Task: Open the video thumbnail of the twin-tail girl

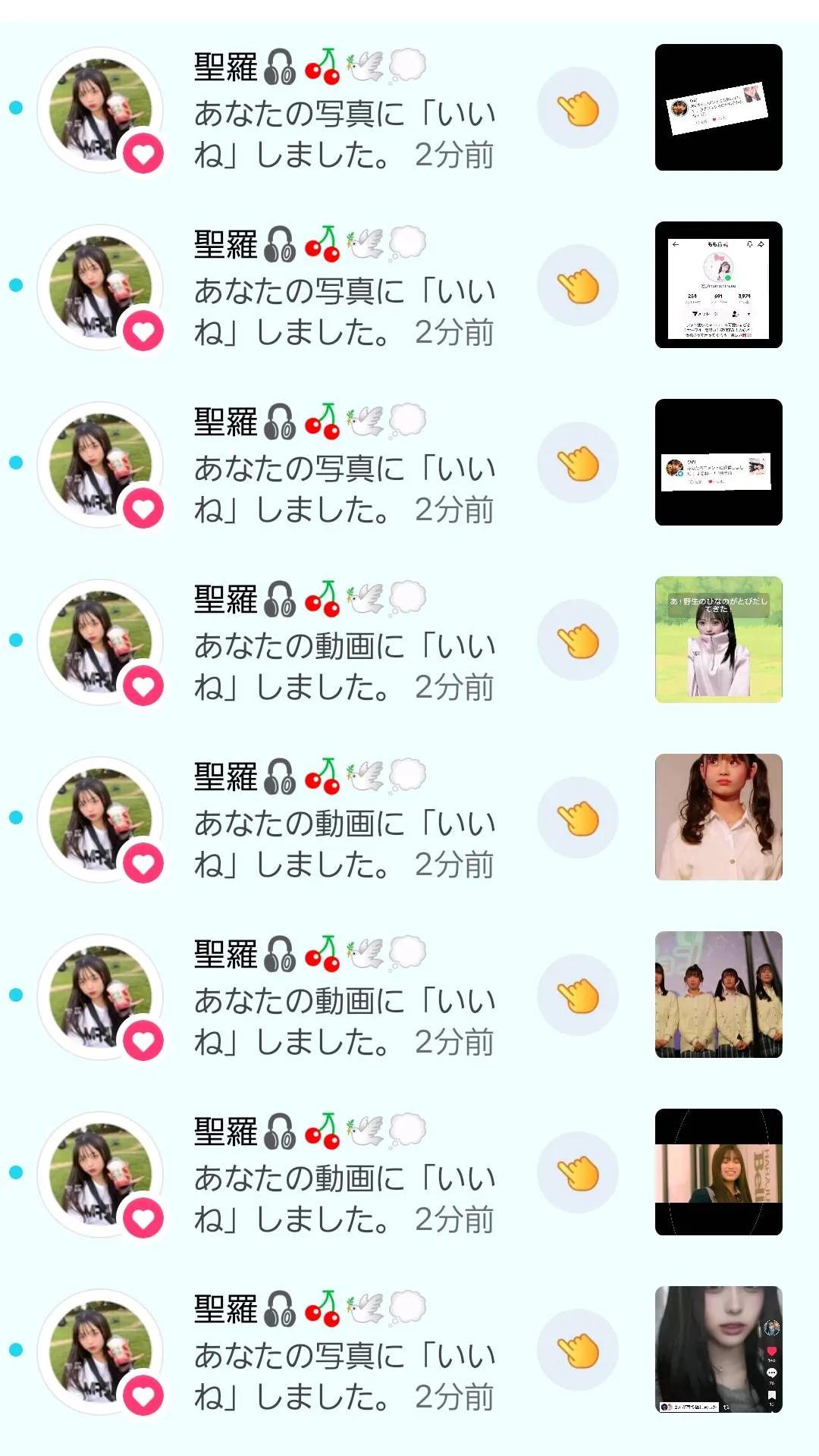Action: [x=718, y=817]
